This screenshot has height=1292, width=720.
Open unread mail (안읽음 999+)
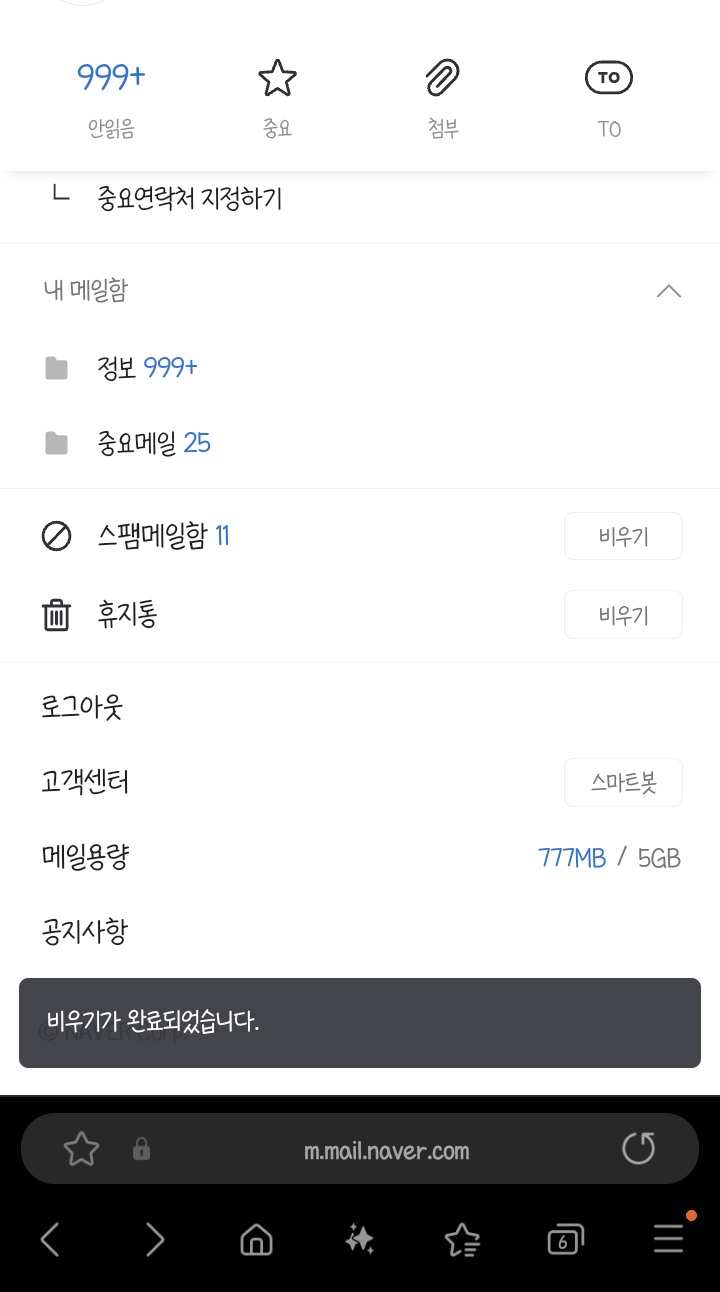111,98
